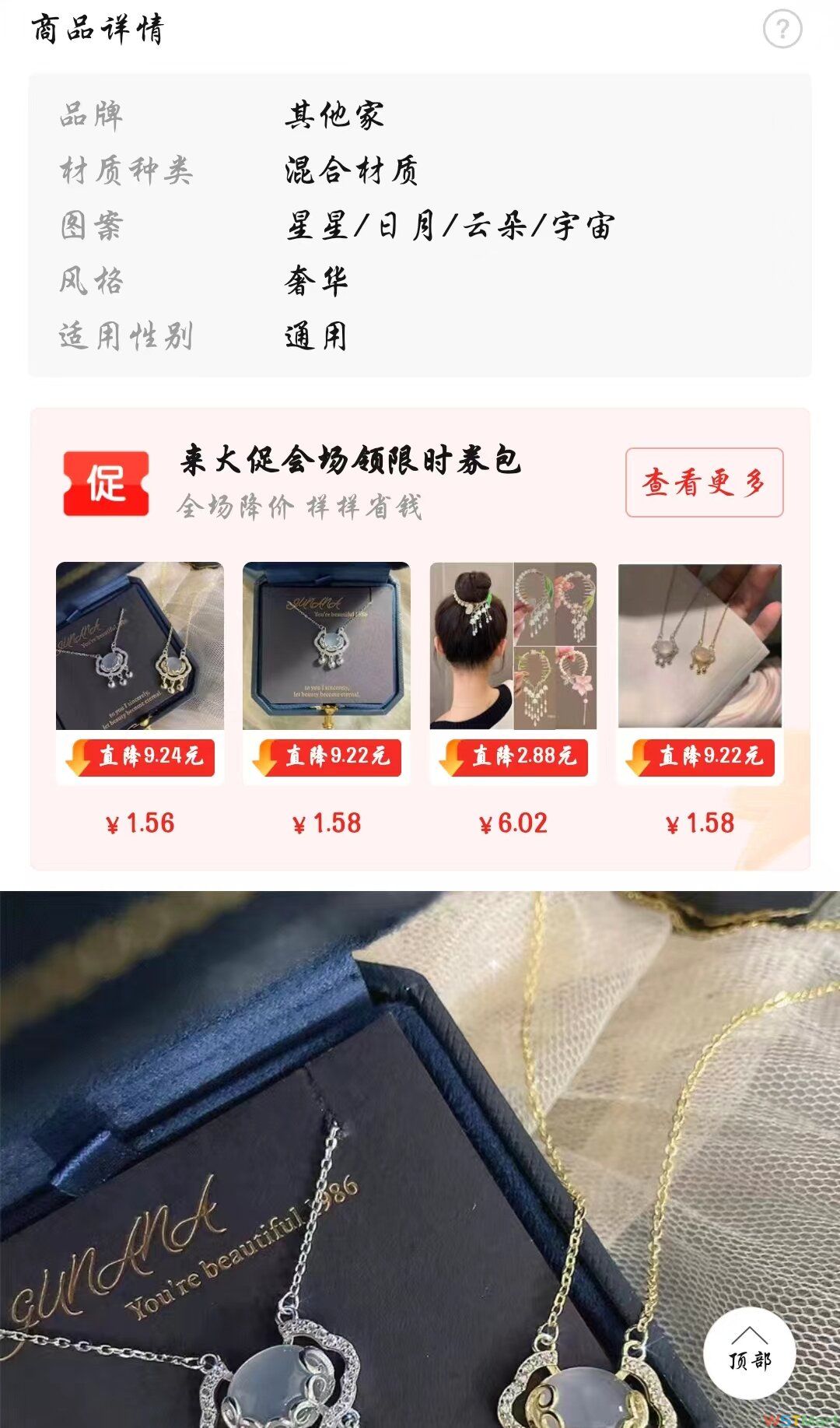Jump back to top with 顶部 button
This screenshot has height=1428, width=840.
(x=749, y=1353)
